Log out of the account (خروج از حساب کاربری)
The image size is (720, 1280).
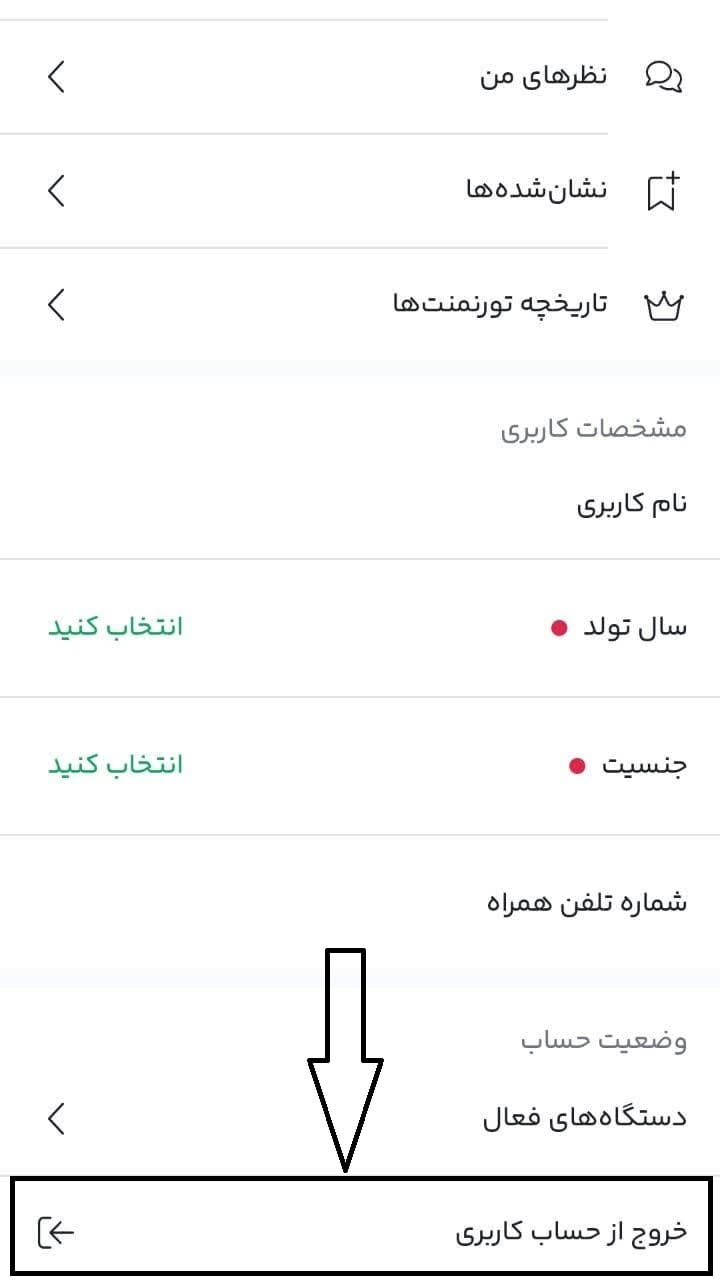coord(360,1232)
